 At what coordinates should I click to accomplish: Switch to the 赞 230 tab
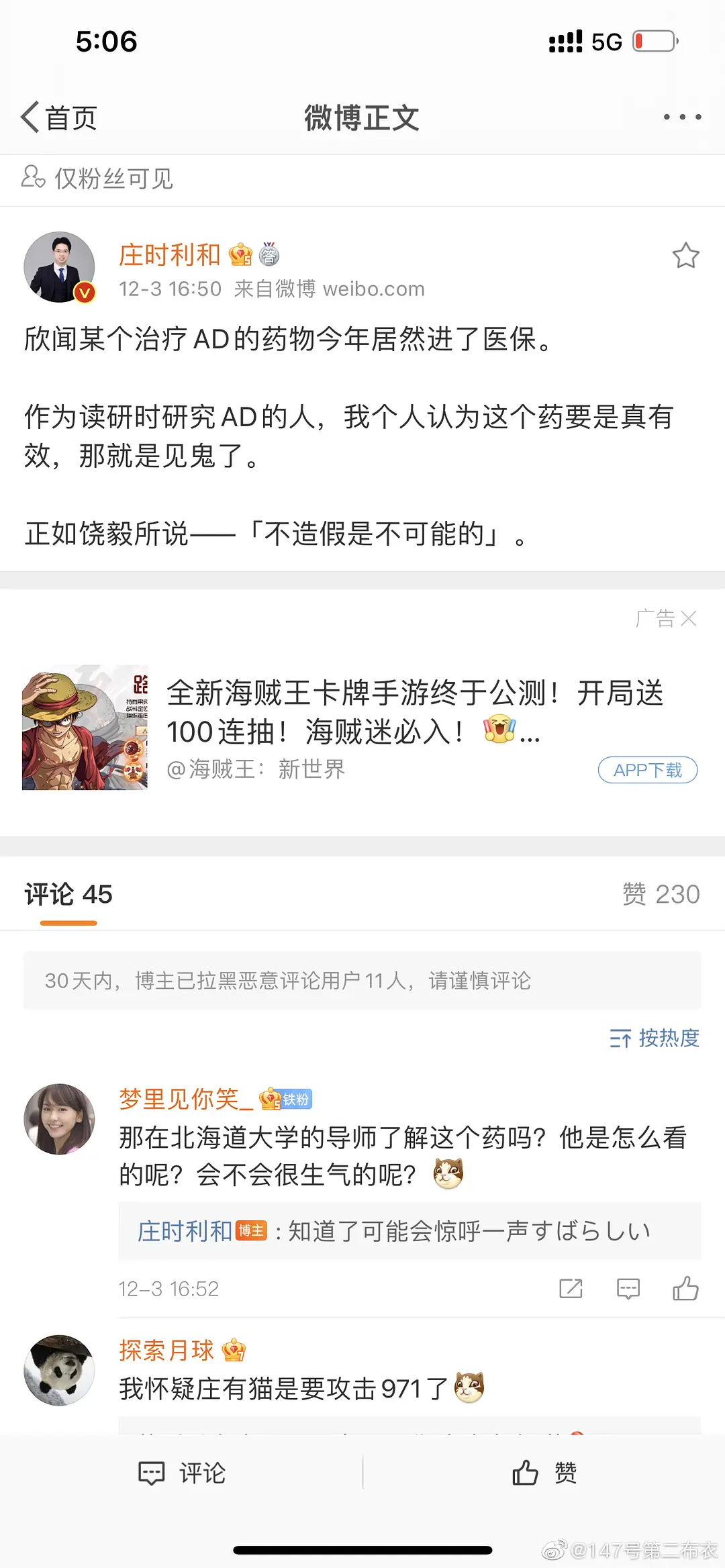tap(661, 894)
